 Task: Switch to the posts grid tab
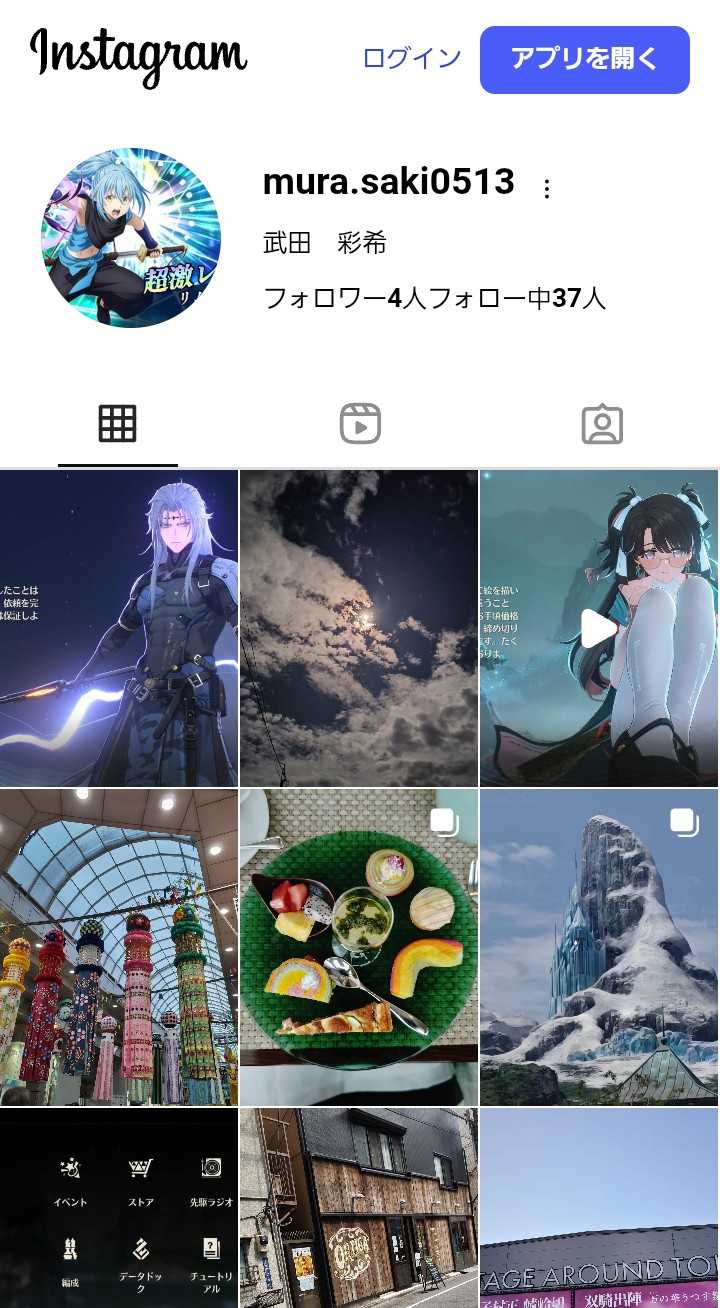tap(117, 425)
